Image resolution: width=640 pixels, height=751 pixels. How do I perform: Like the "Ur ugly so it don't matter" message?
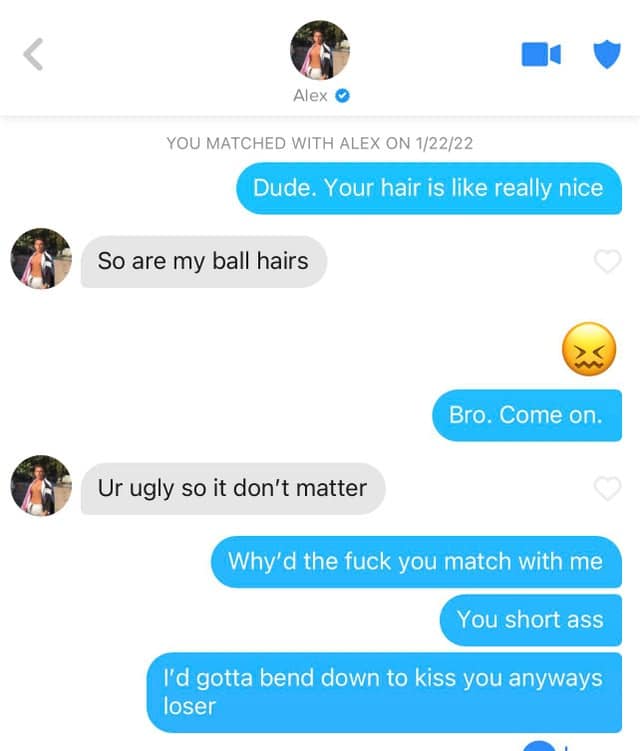607,488
